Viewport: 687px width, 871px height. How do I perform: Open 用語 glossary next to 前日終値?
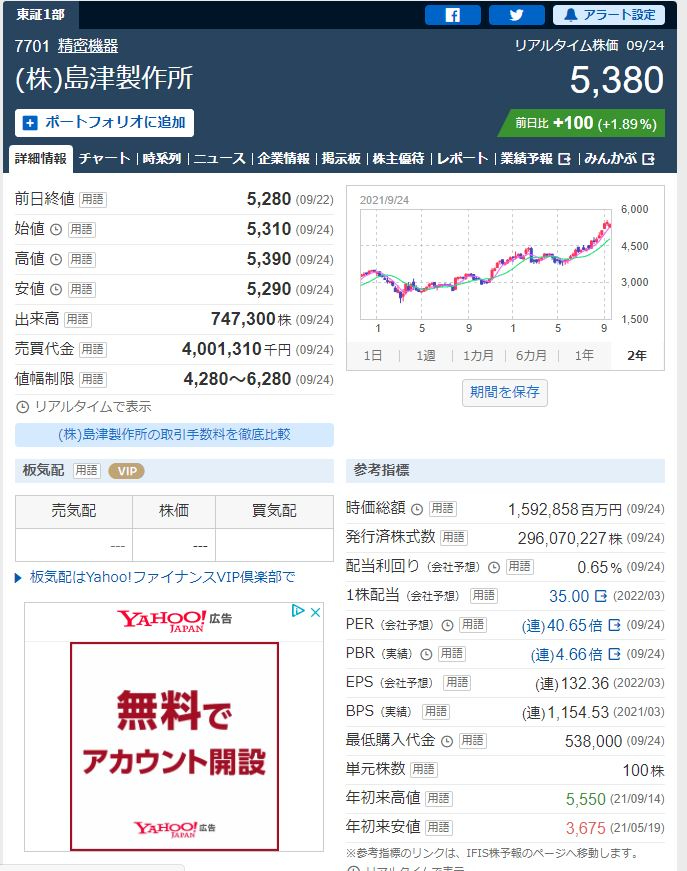pos(93,199)
